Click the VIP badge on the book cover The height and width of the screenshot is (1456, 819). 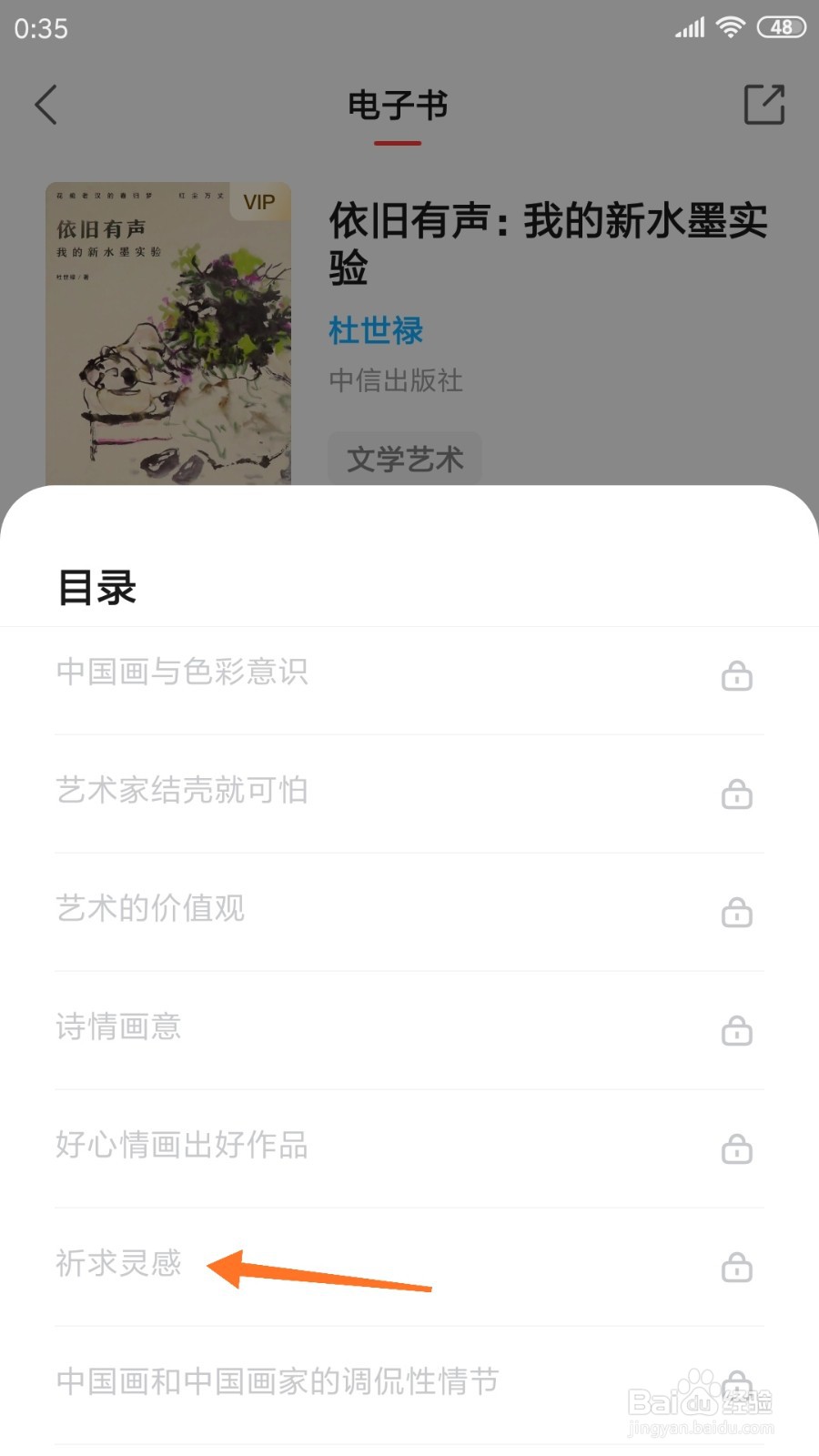(258, 202)
